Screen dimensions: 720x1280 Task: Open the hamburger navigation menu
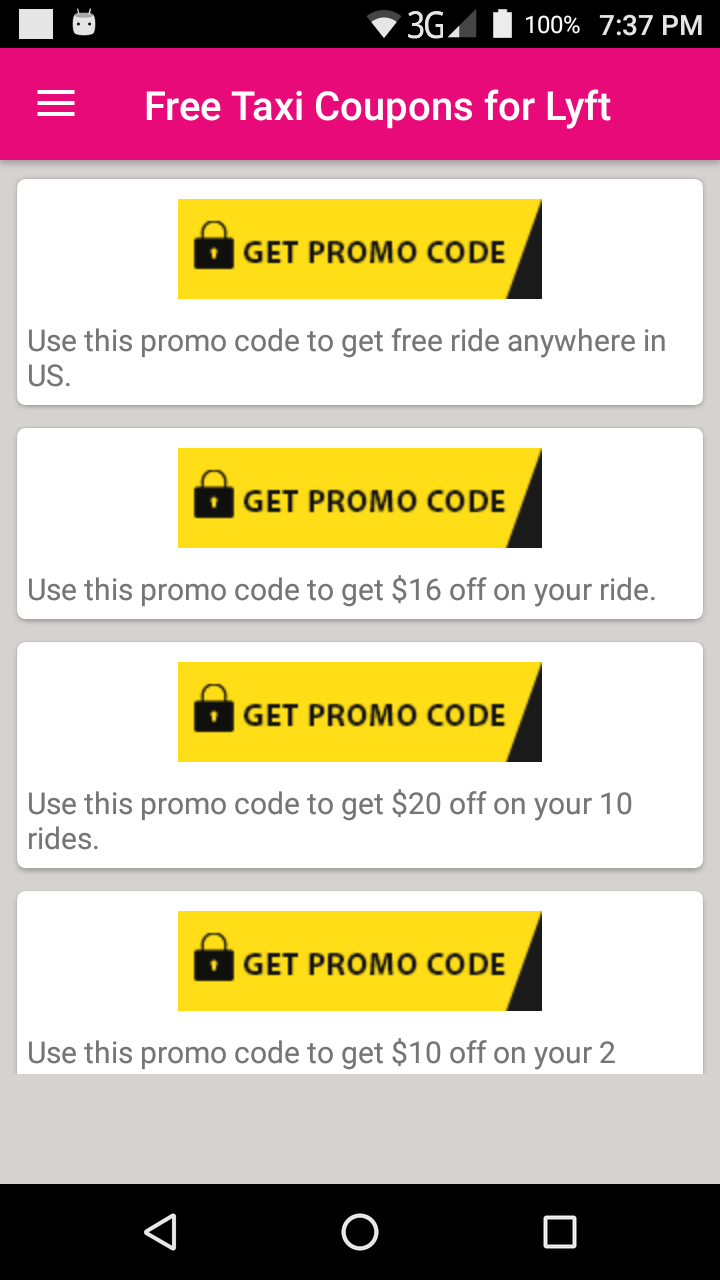[x=56, y=105]
